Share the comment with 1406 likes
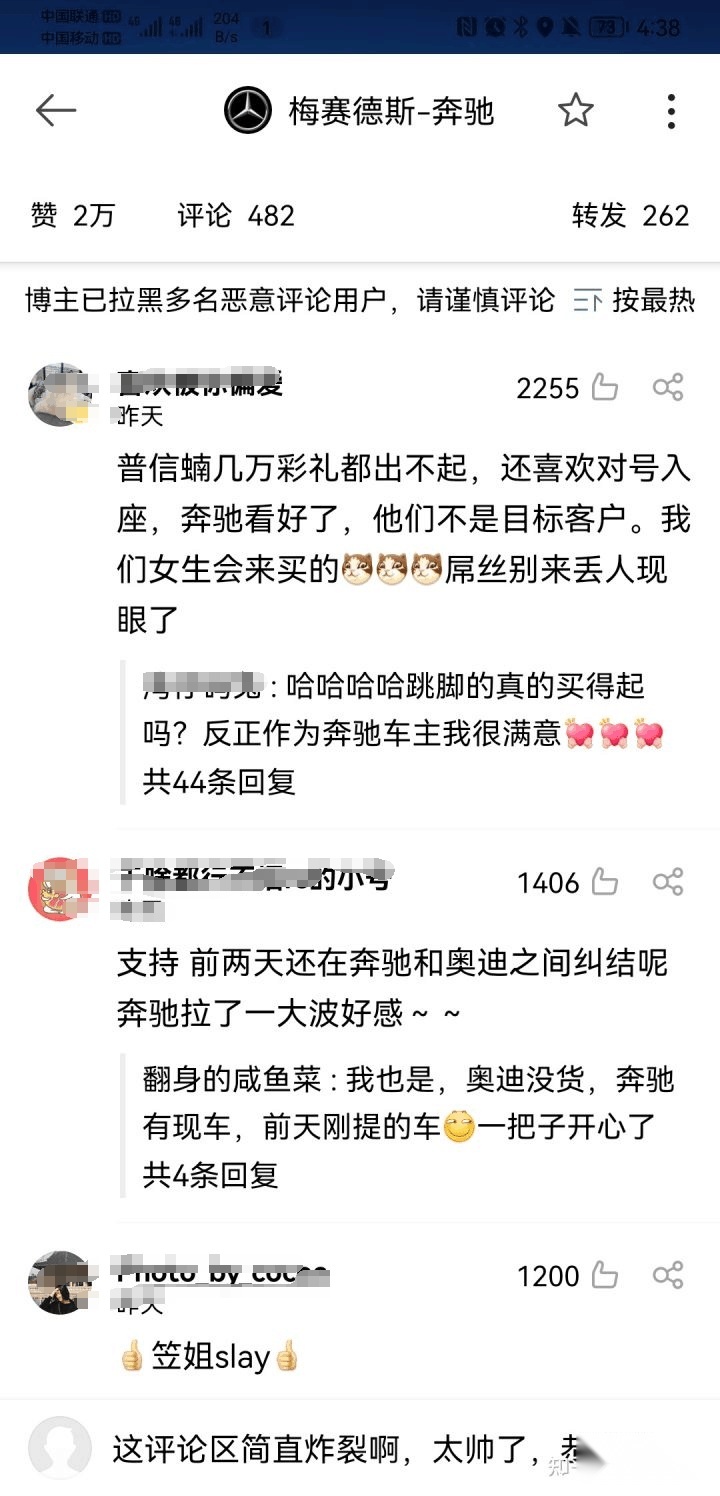This screenshot has width=720, height=1496. [668, 882]
